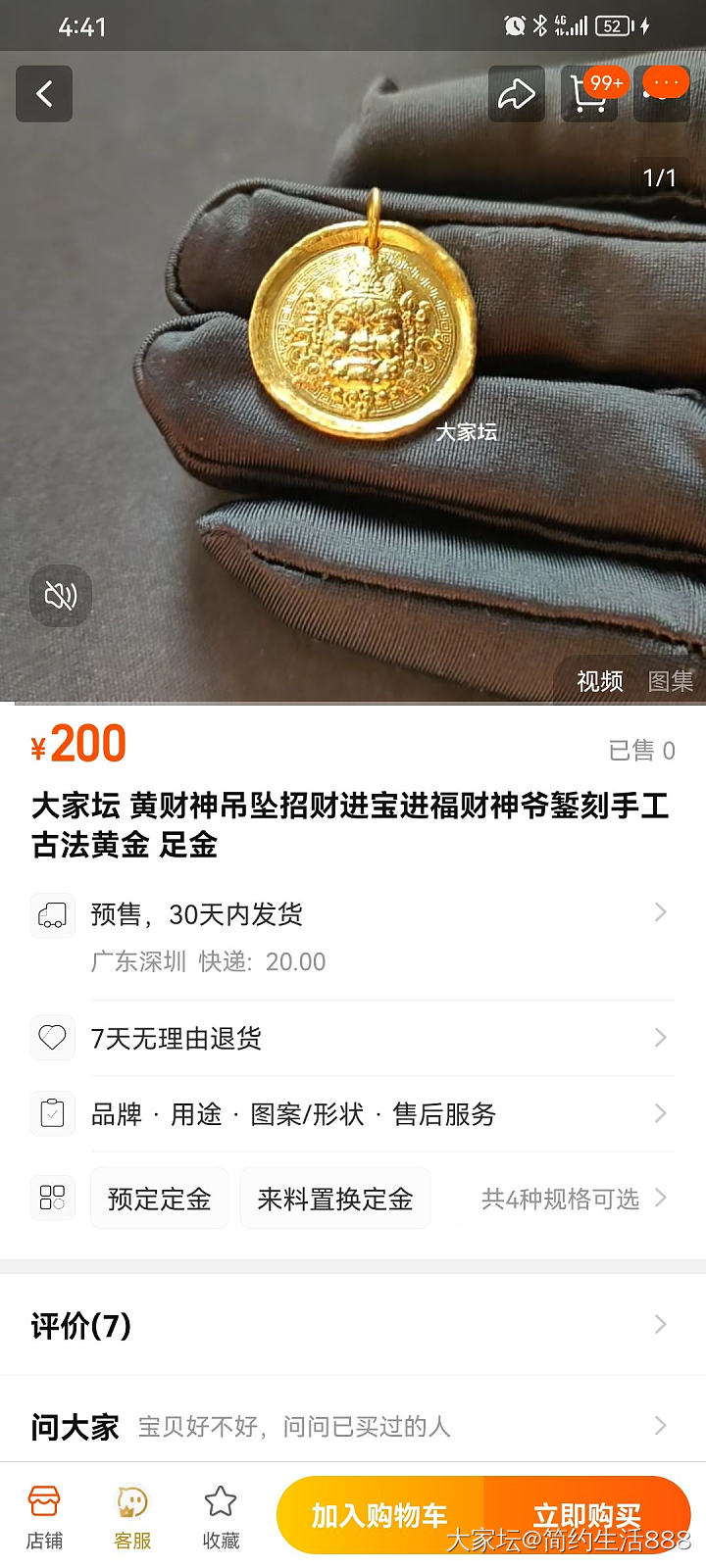This screenshot has height=1568, width=706.
Task: Switch to the 视频 tab
Action: pyautogui.click(x=599, y=680)
